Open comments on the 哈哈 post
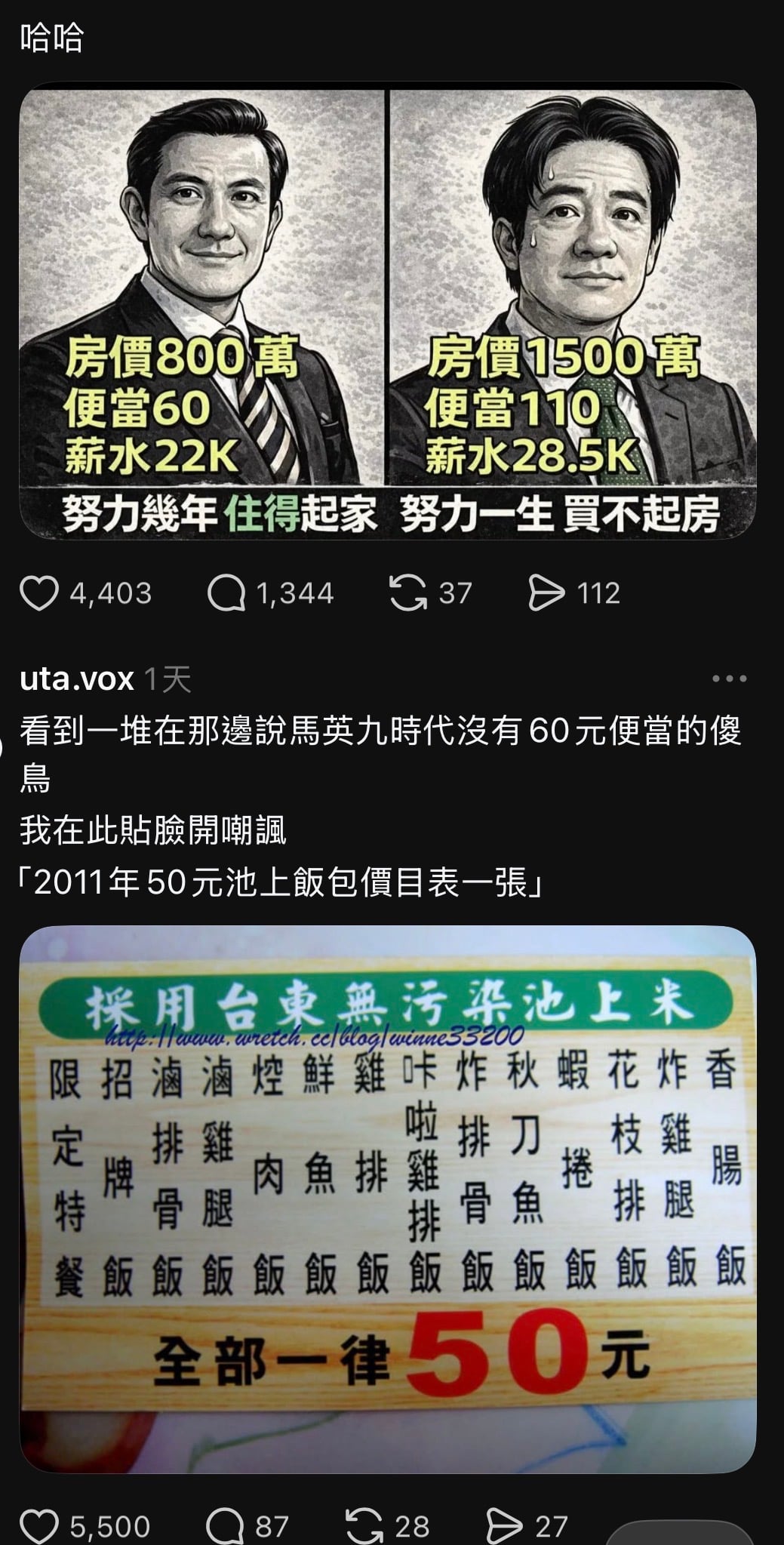This screenshot has height=1545, width=784. pos(226,593)
